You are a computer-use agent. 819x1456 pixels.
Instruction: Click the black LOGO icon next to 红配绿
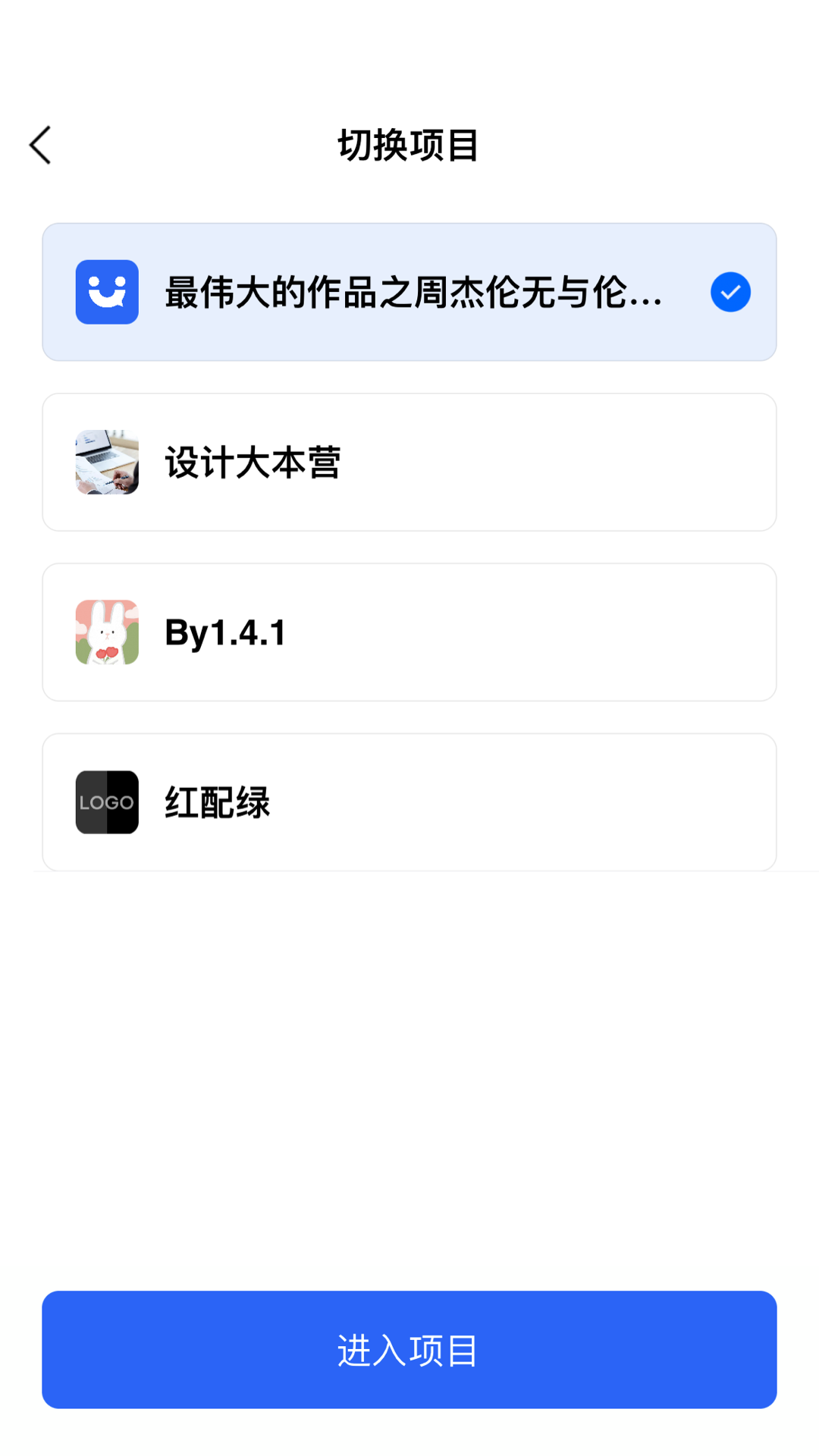pos(106,802)
